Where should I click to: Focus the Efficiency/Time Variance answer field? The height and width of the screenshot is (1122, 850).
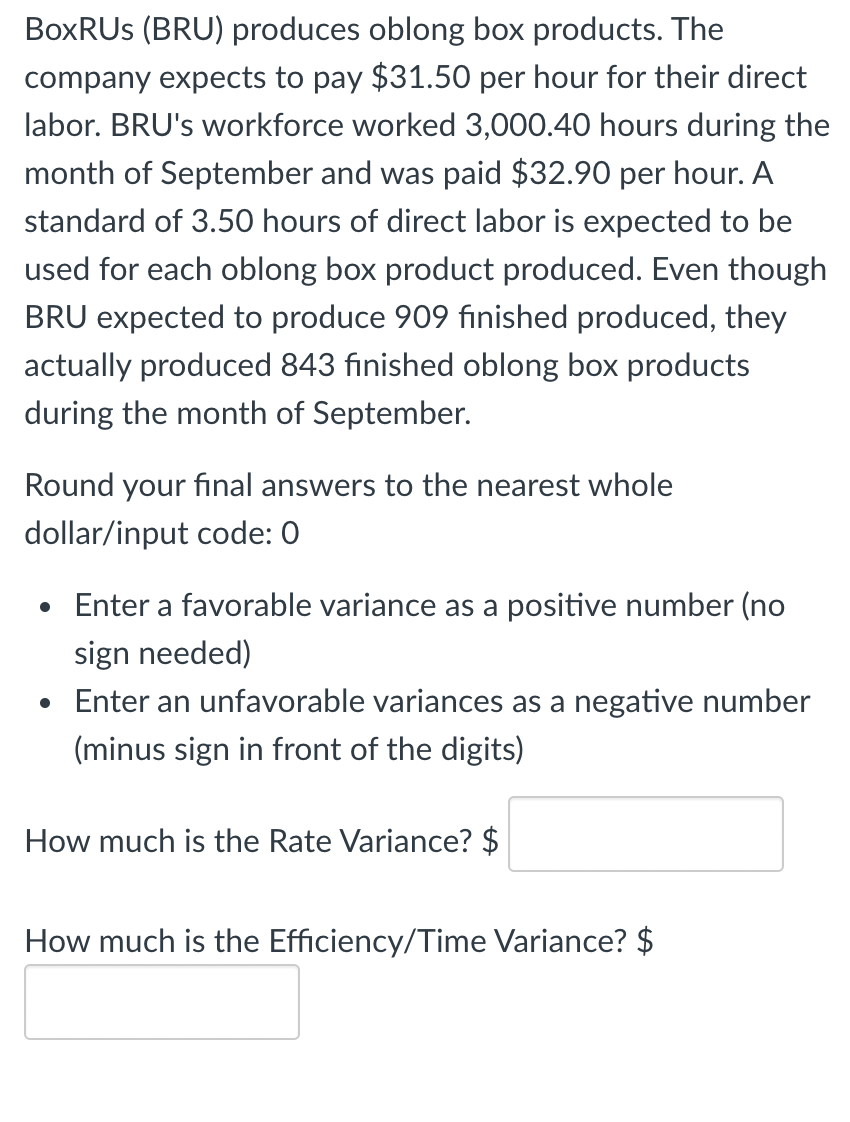click(x=162, y=1002)
